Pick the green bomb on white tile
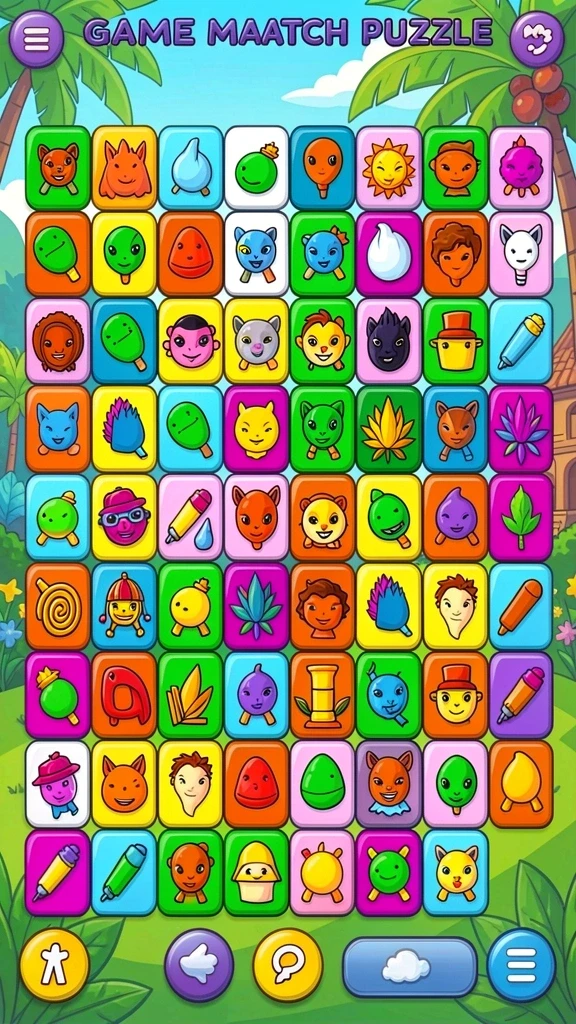Image resolution: width=576 pixels, height=1024 pixels. pyautogui.click(x=256, y=168)
